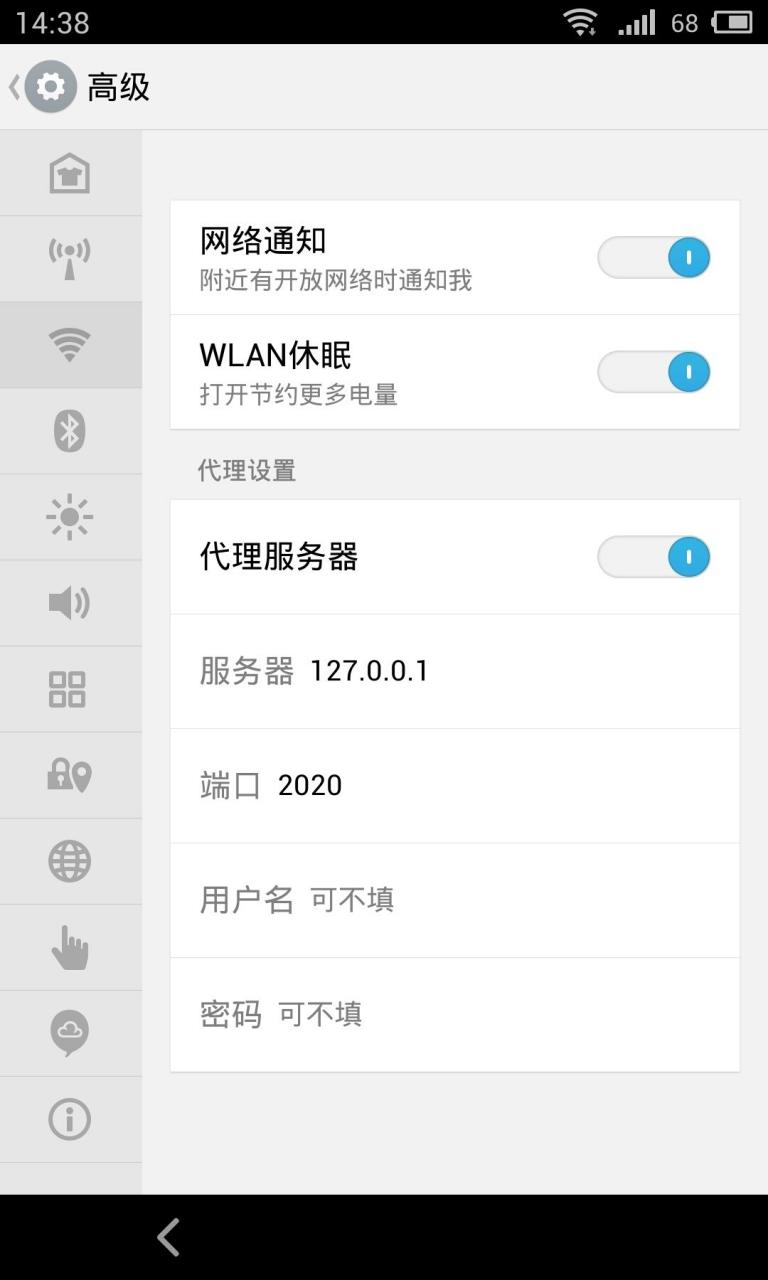Screen dimensions: 768x1280
Task: Turn off the 代理服务器 switch
Action: (x=654, y=557)
